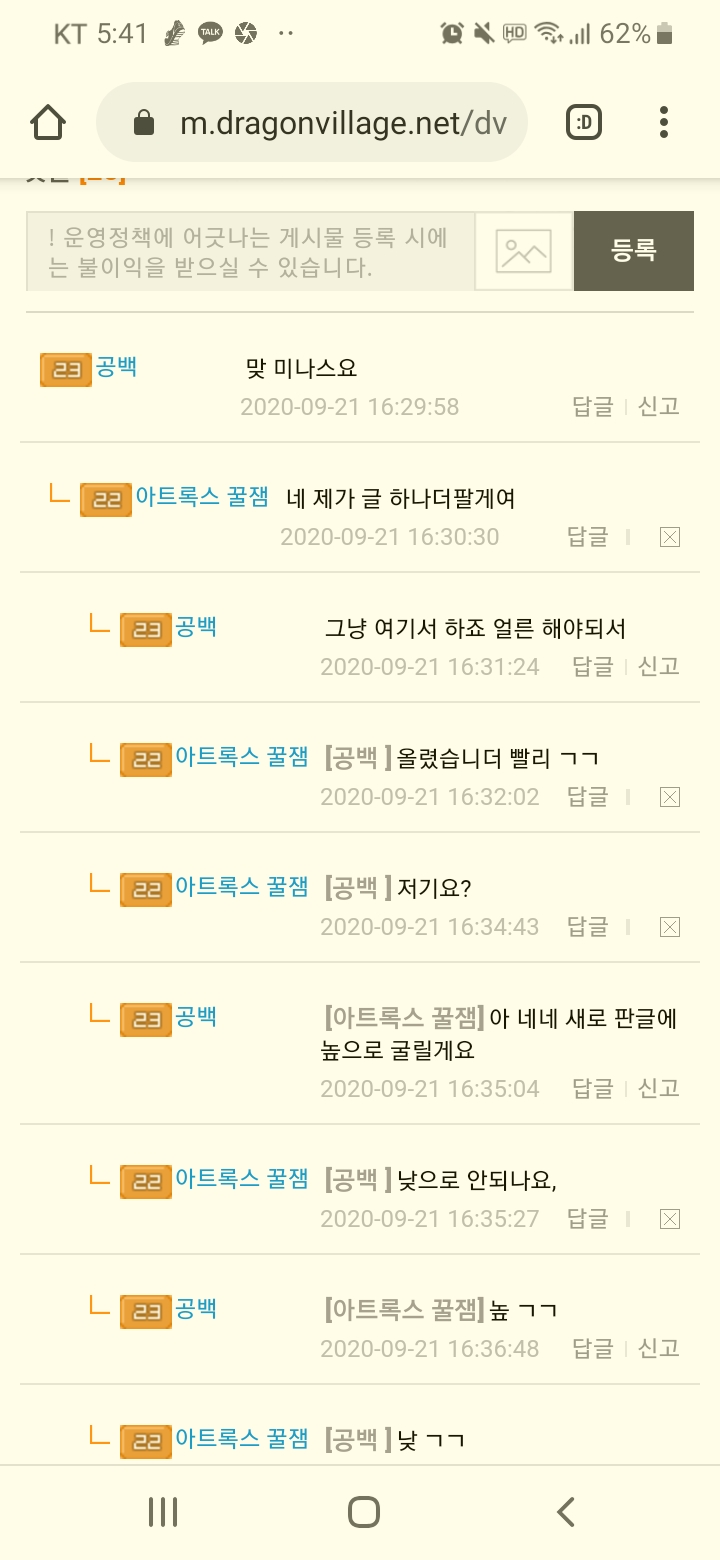Viewport: 720px width, 1560px height.
Task: Delete the 16:30:30 comment
Action: coord(670,537)
